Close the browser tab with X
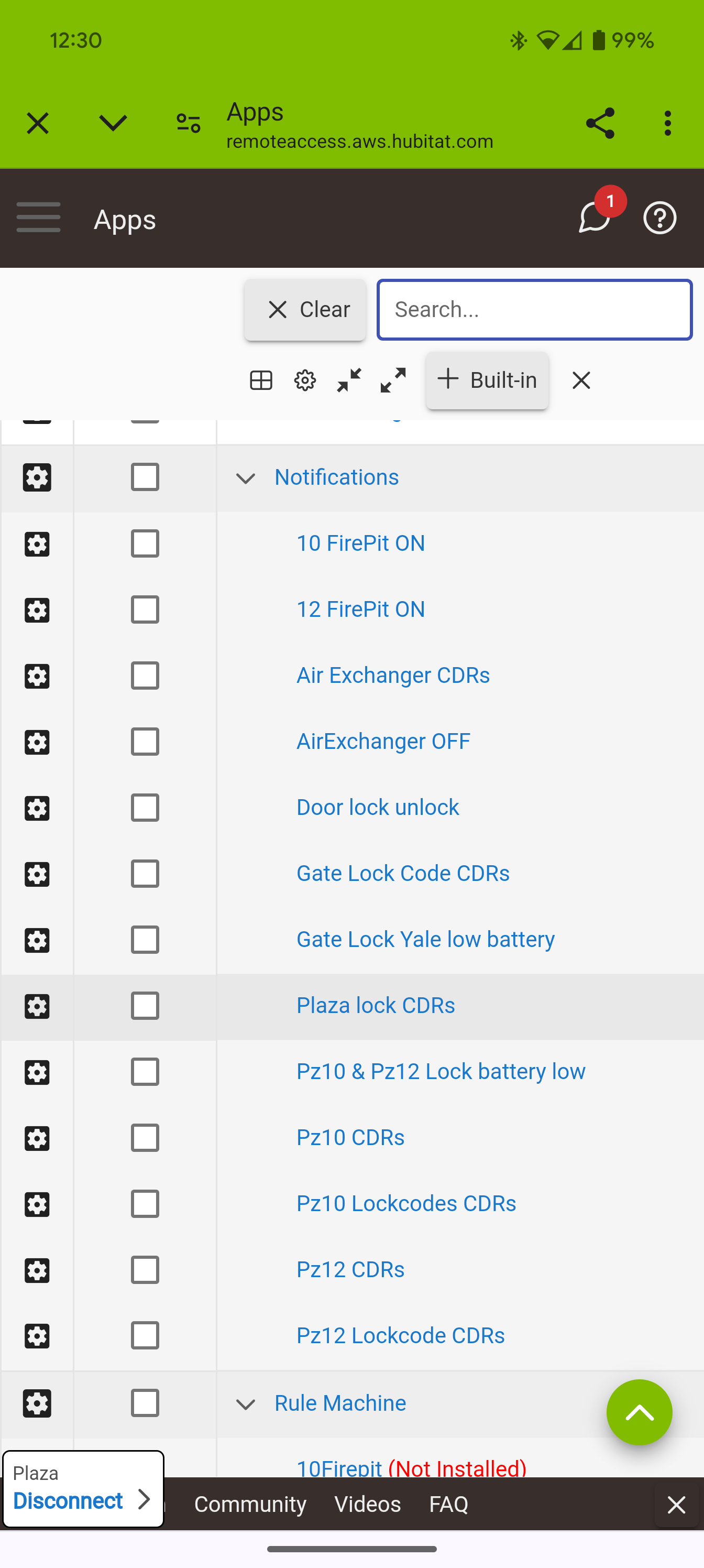This screenshot has width=704, height=1568. [38, 124]
